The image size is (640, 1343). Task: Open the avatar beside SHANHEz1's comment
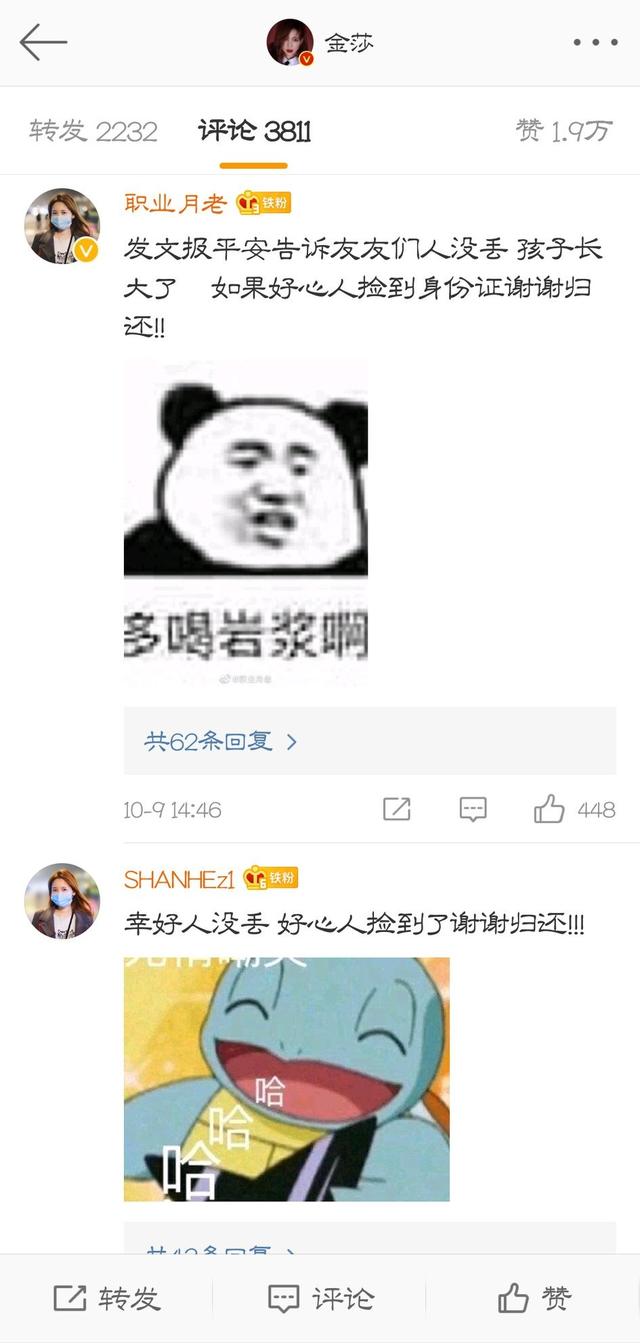(x=62, y=901)
